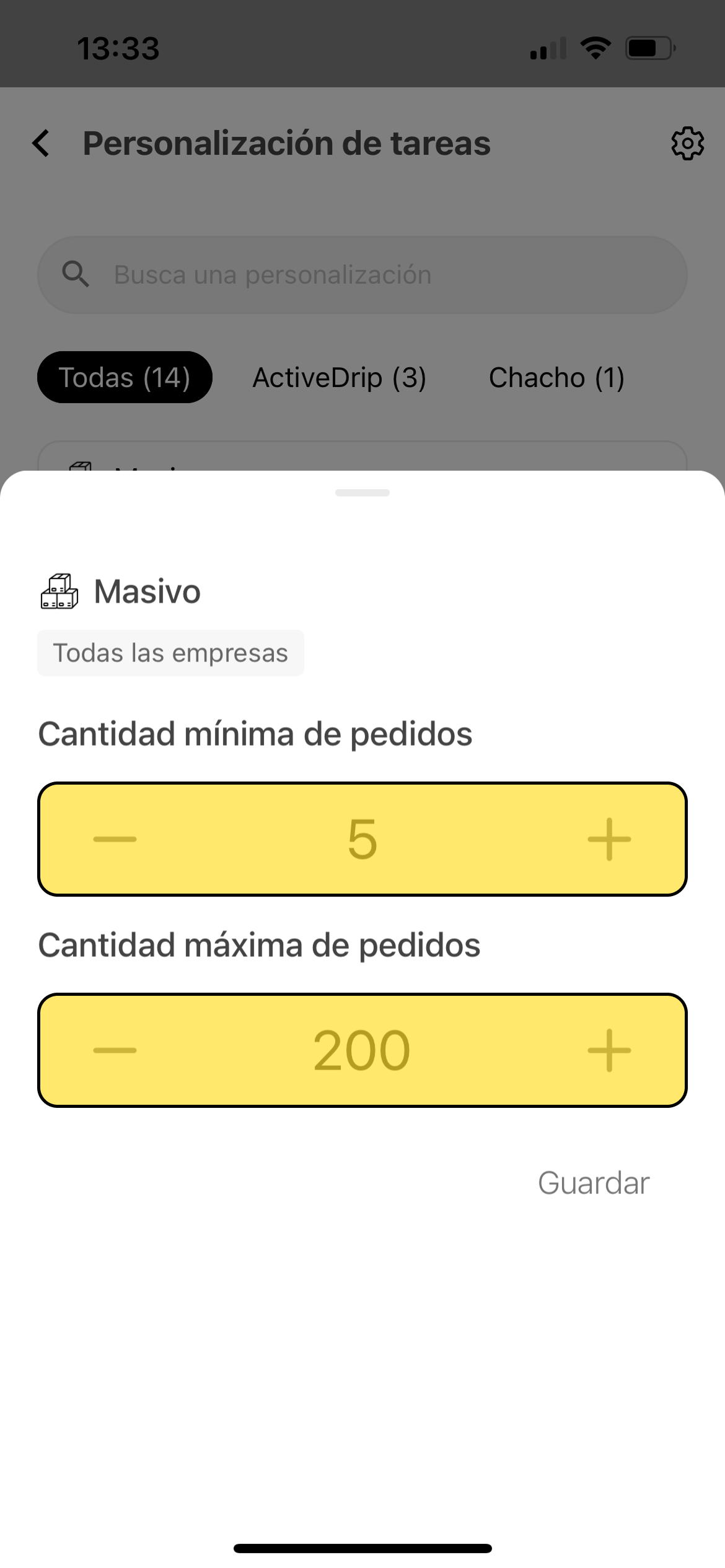The image size is (725, 1568).
Task: Tap the clock showing 13:33
Action: (117, 47)
